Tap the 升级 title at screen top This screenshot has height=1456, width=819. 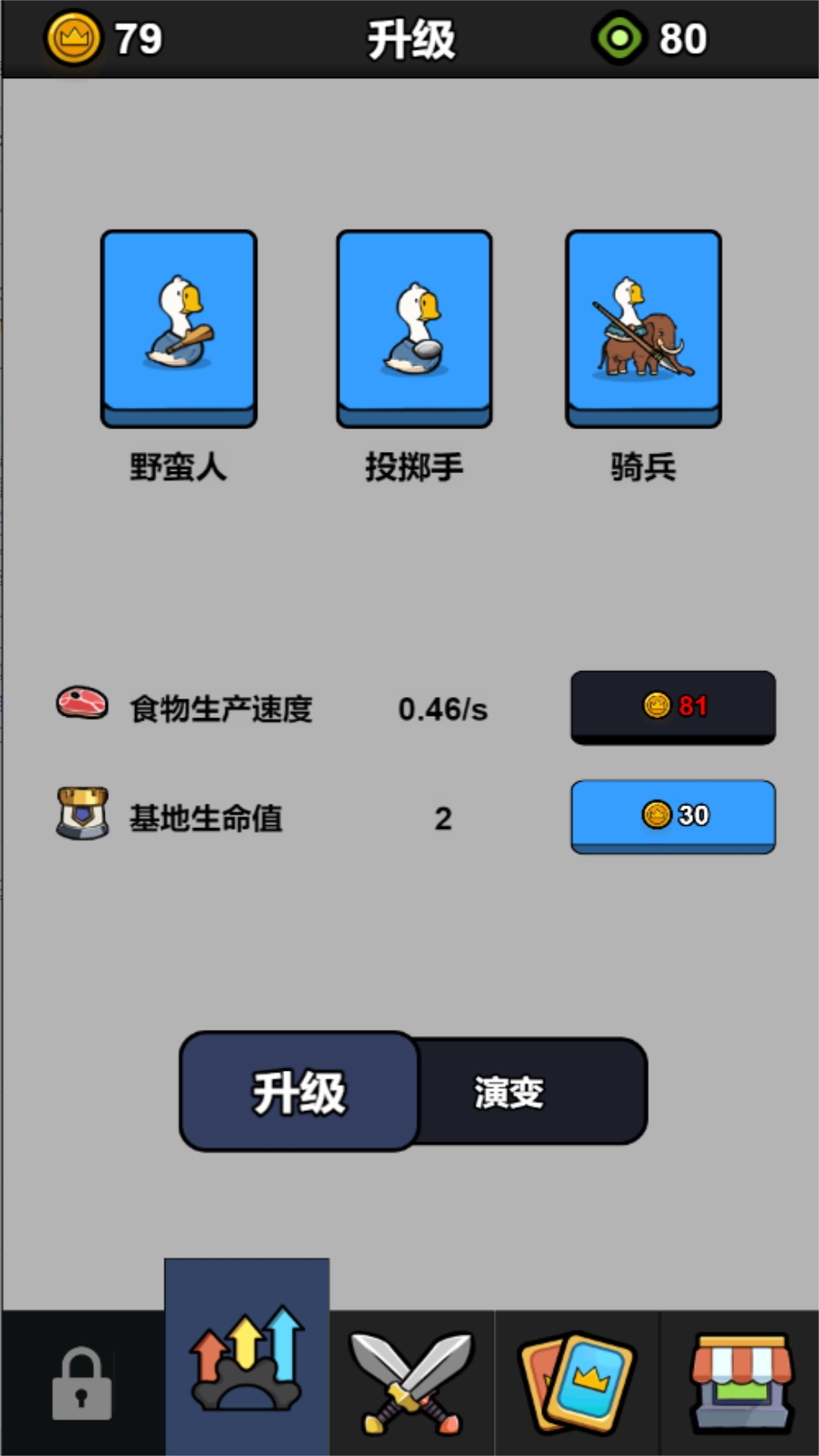(x=409, y=39)
